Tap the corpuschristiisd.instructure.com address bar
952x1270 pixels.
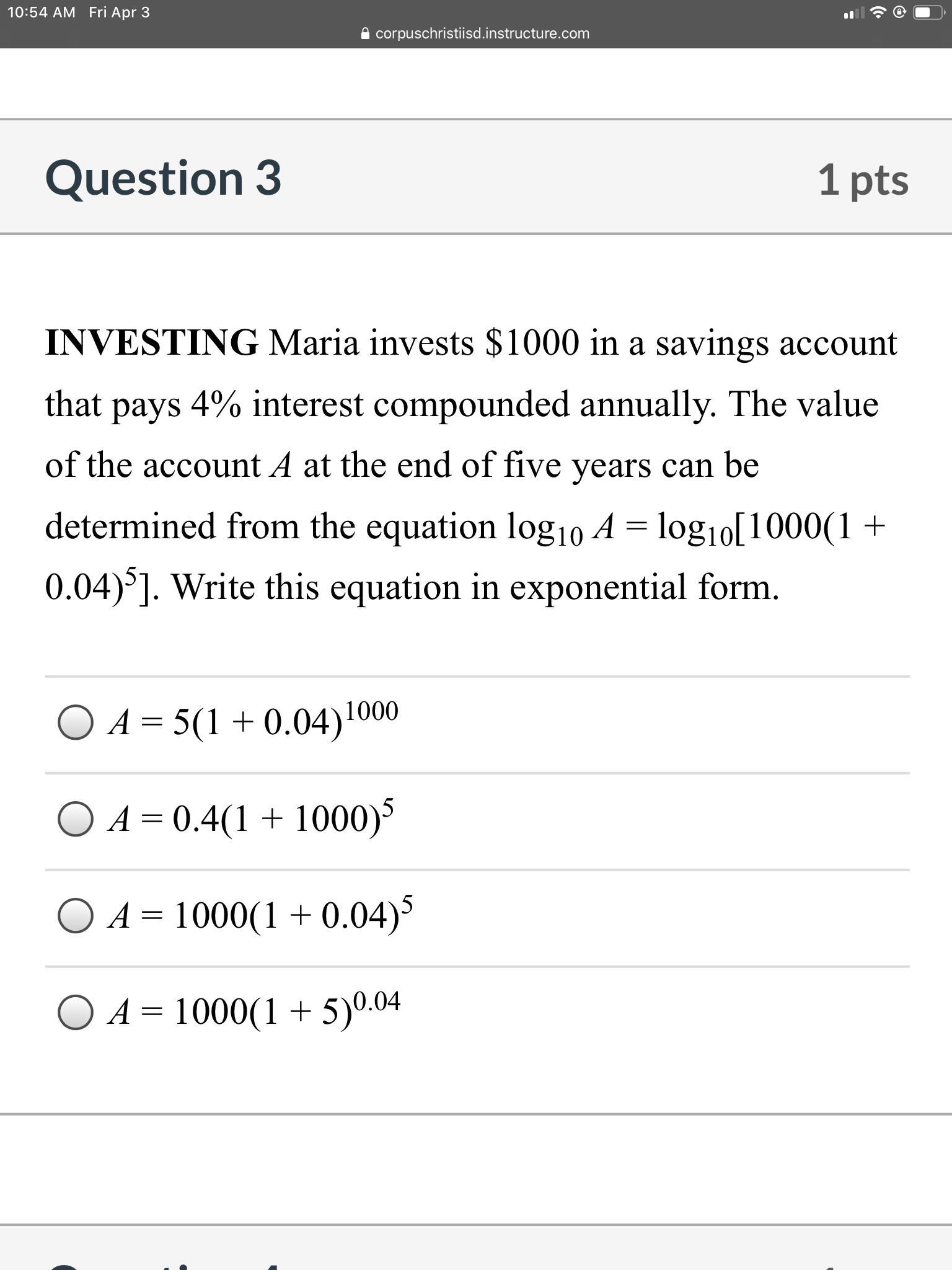click(475, 33)
